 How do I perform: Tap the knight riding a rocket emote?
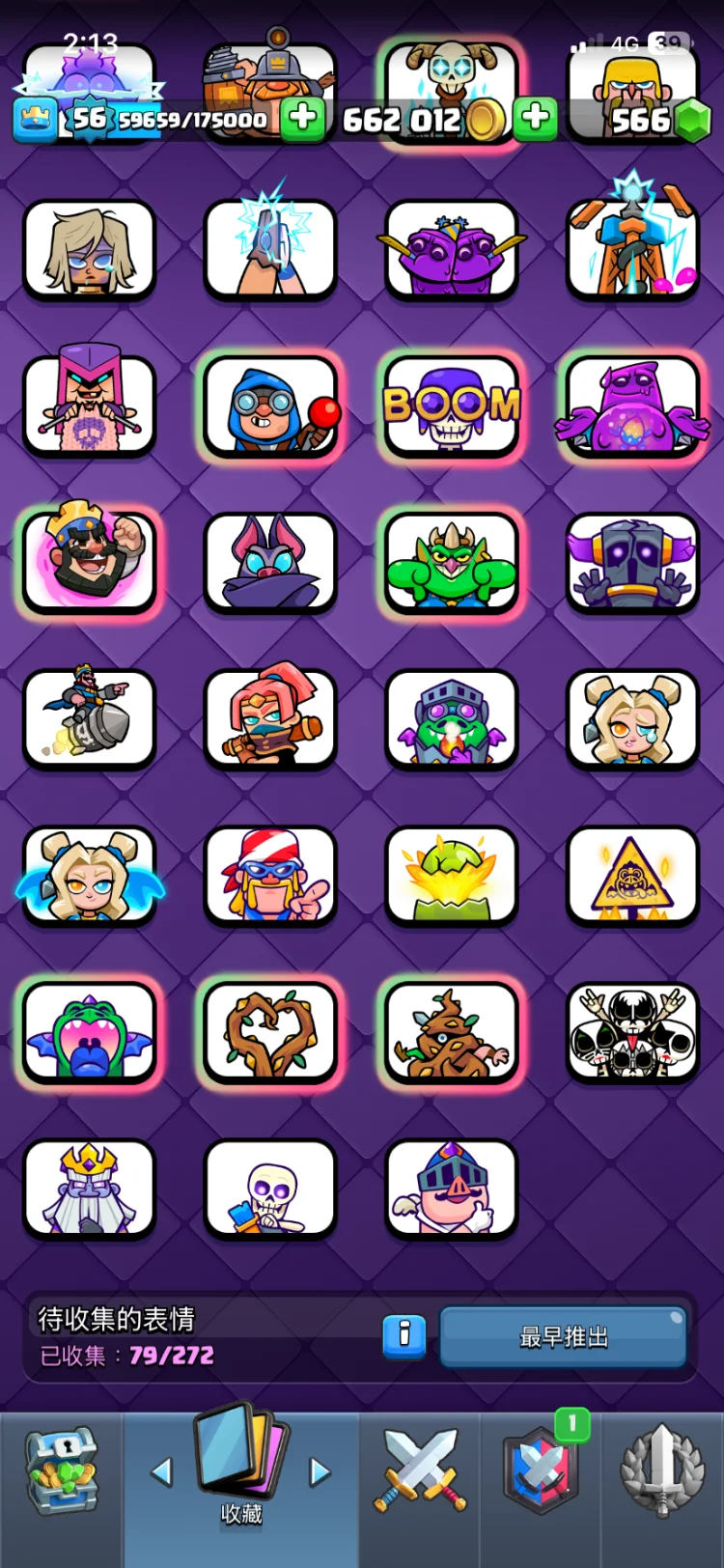click(89, 719)
